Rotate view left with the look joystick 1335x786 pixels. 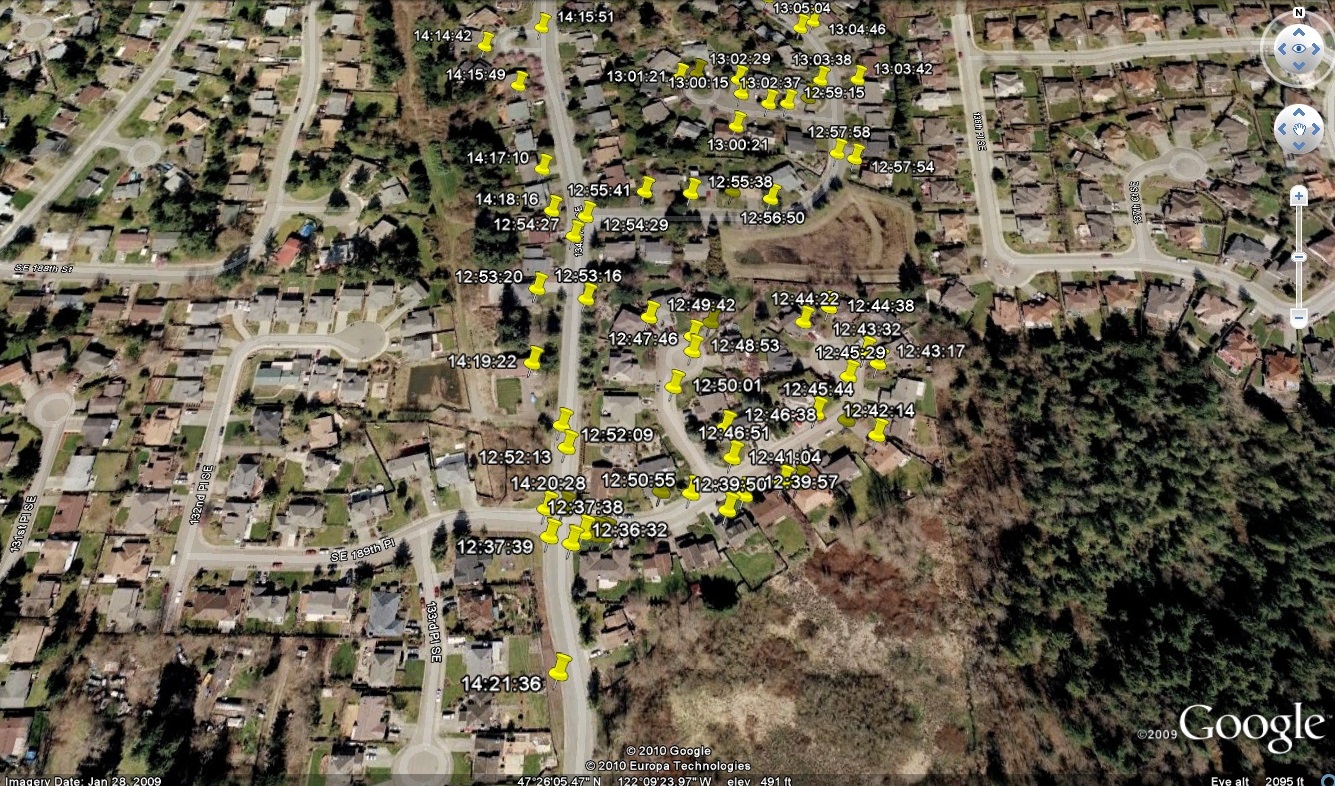[1280, 48]
